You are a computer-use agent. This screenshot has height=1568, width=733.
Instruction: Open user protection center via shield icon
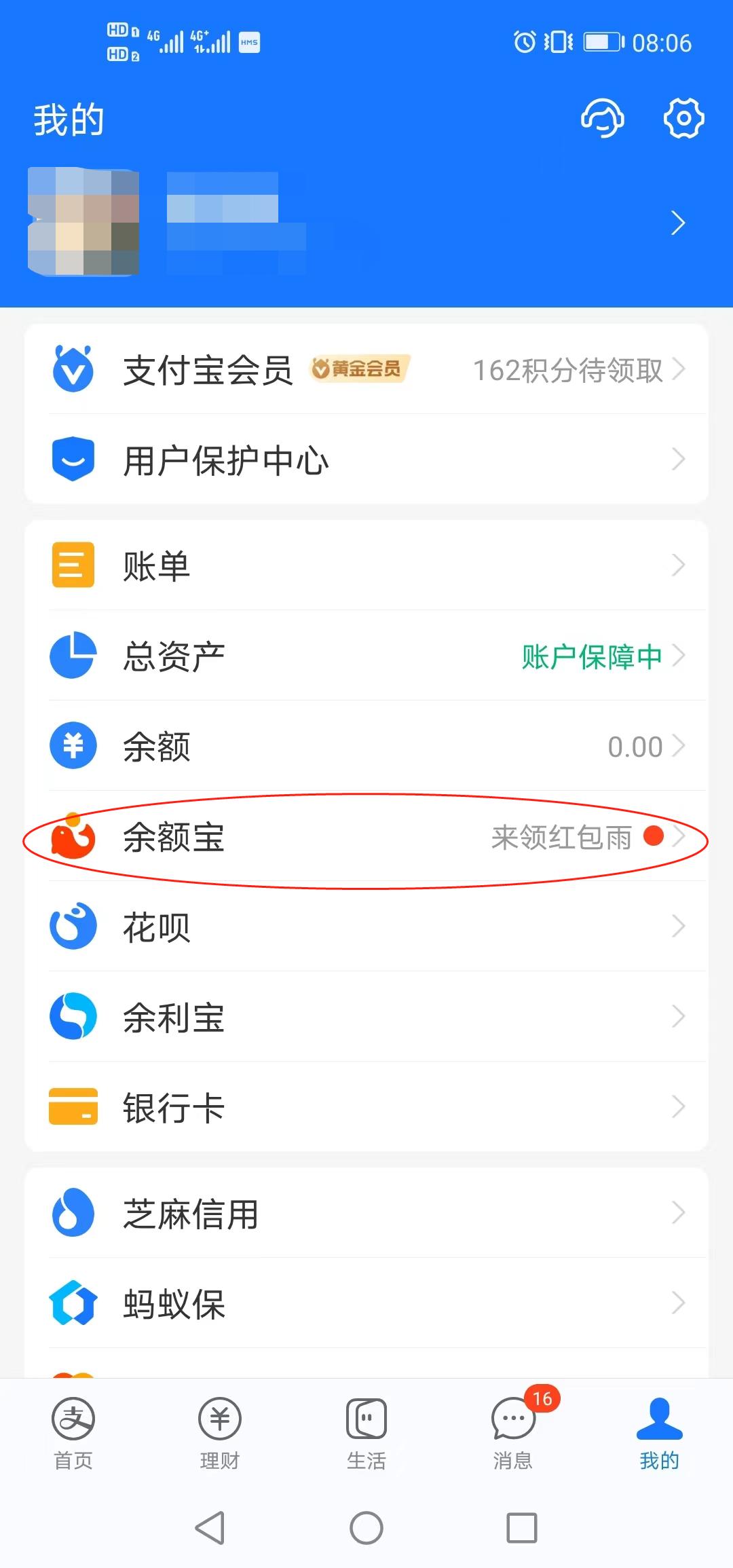point(73,460)
